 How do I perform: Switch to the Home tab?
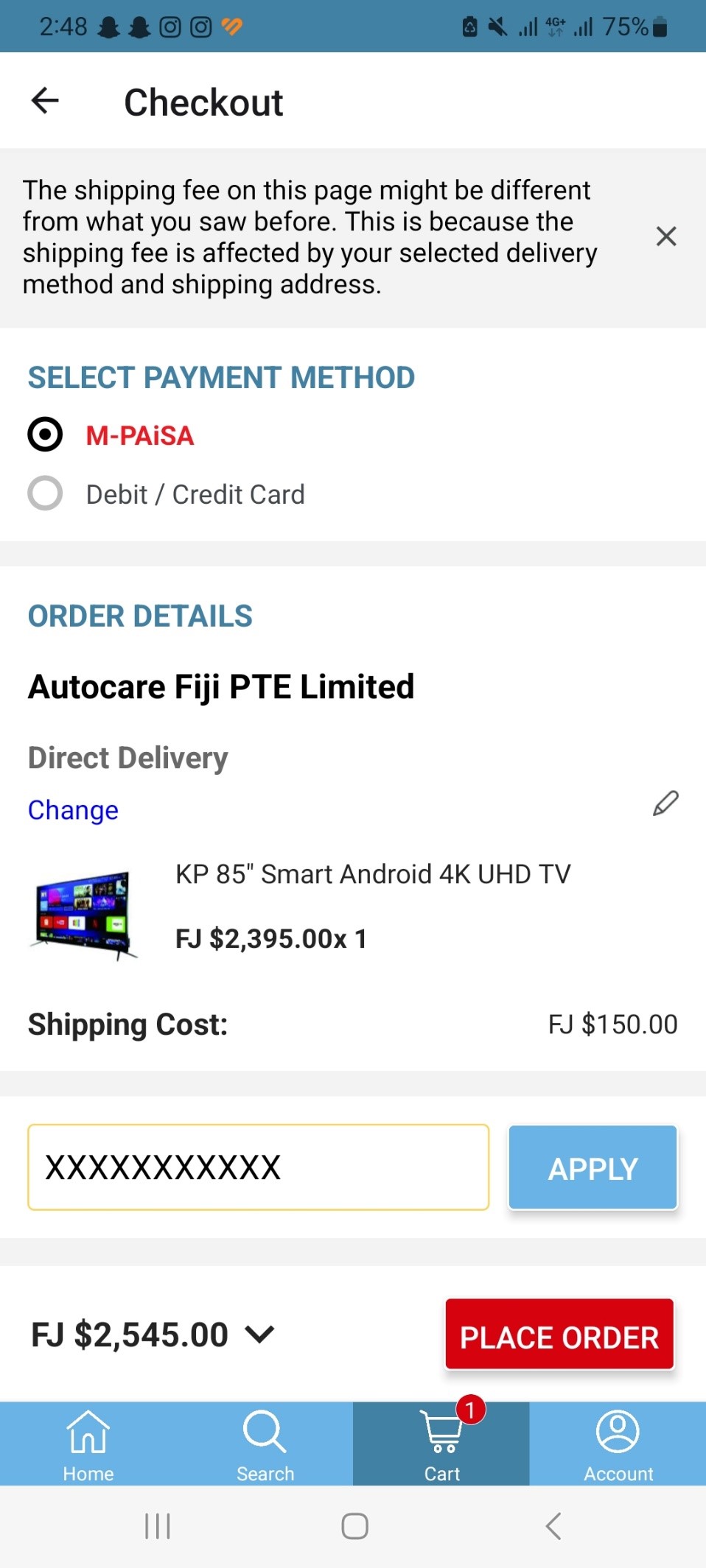pyautogui.click(x=88, y=1444)
